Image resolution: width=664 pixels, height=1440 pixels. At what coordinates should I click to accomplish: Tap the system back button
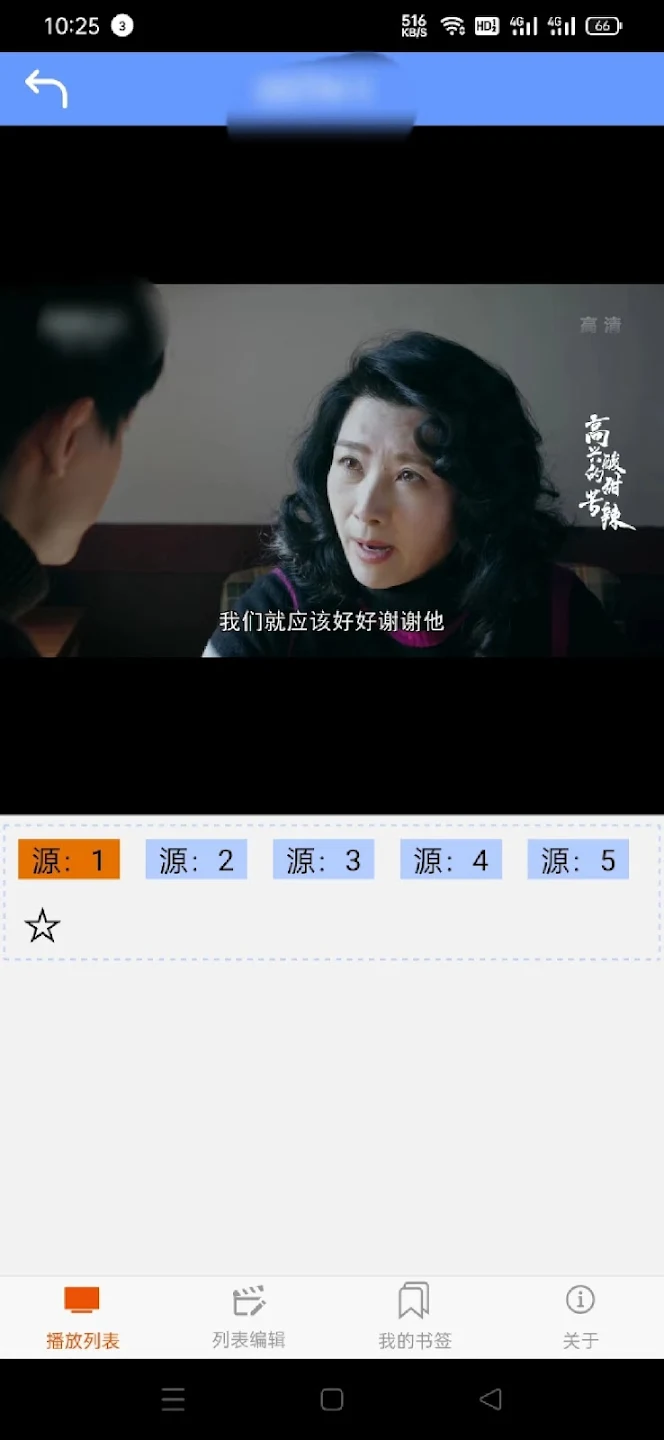coord(490,1400)
